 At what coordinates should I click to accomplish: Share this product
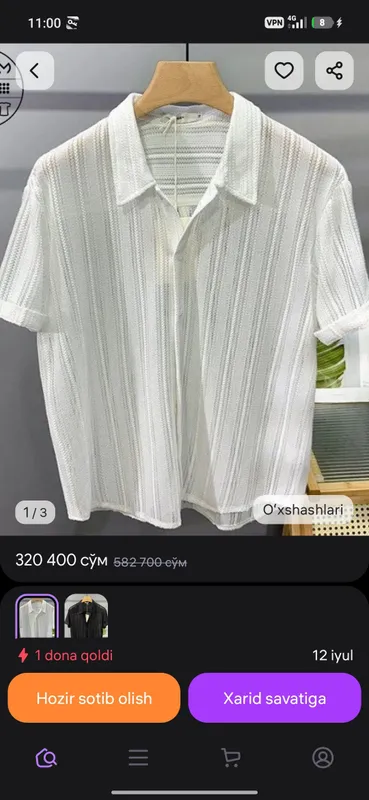(x=334, y=71)
